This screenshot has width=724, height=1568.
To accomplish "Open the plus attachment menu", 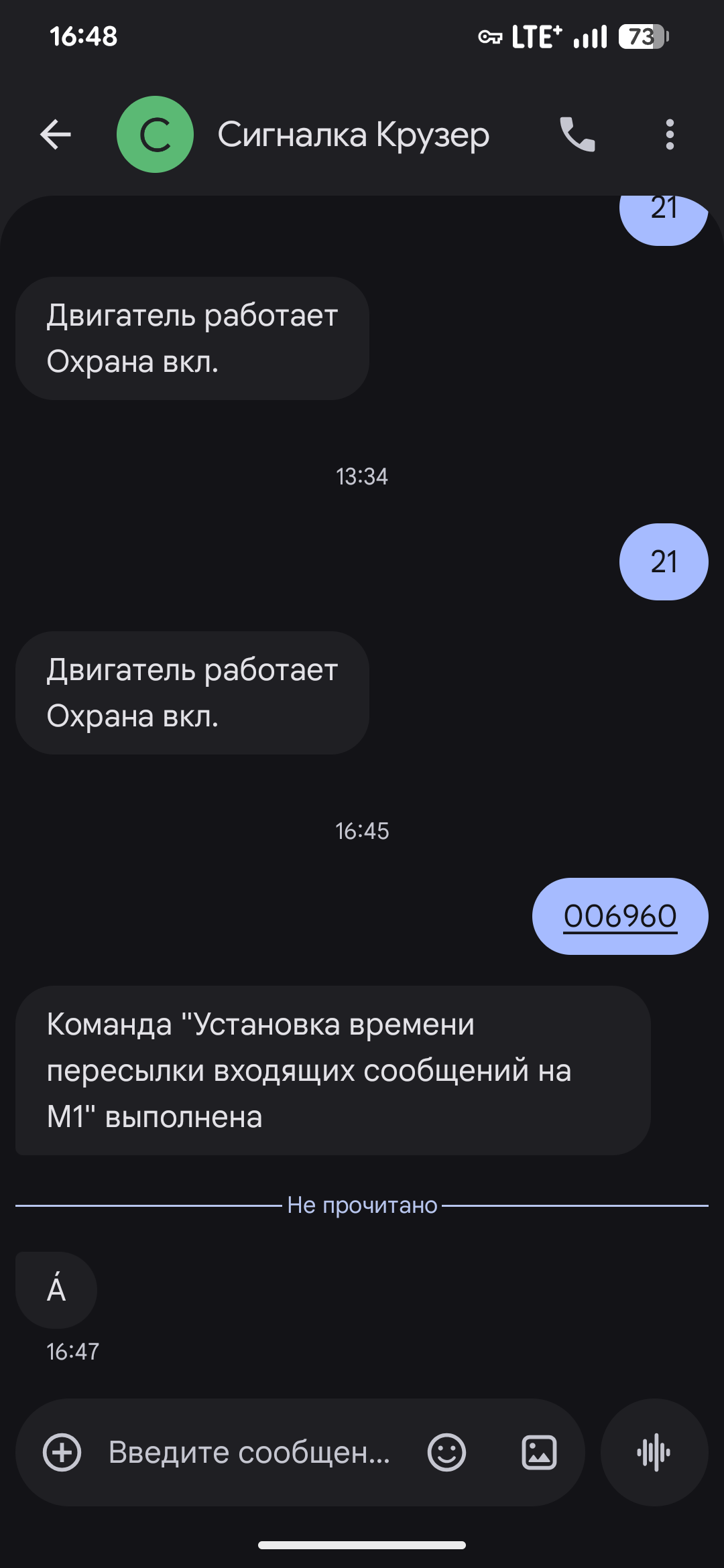I will click(62, 1453).
